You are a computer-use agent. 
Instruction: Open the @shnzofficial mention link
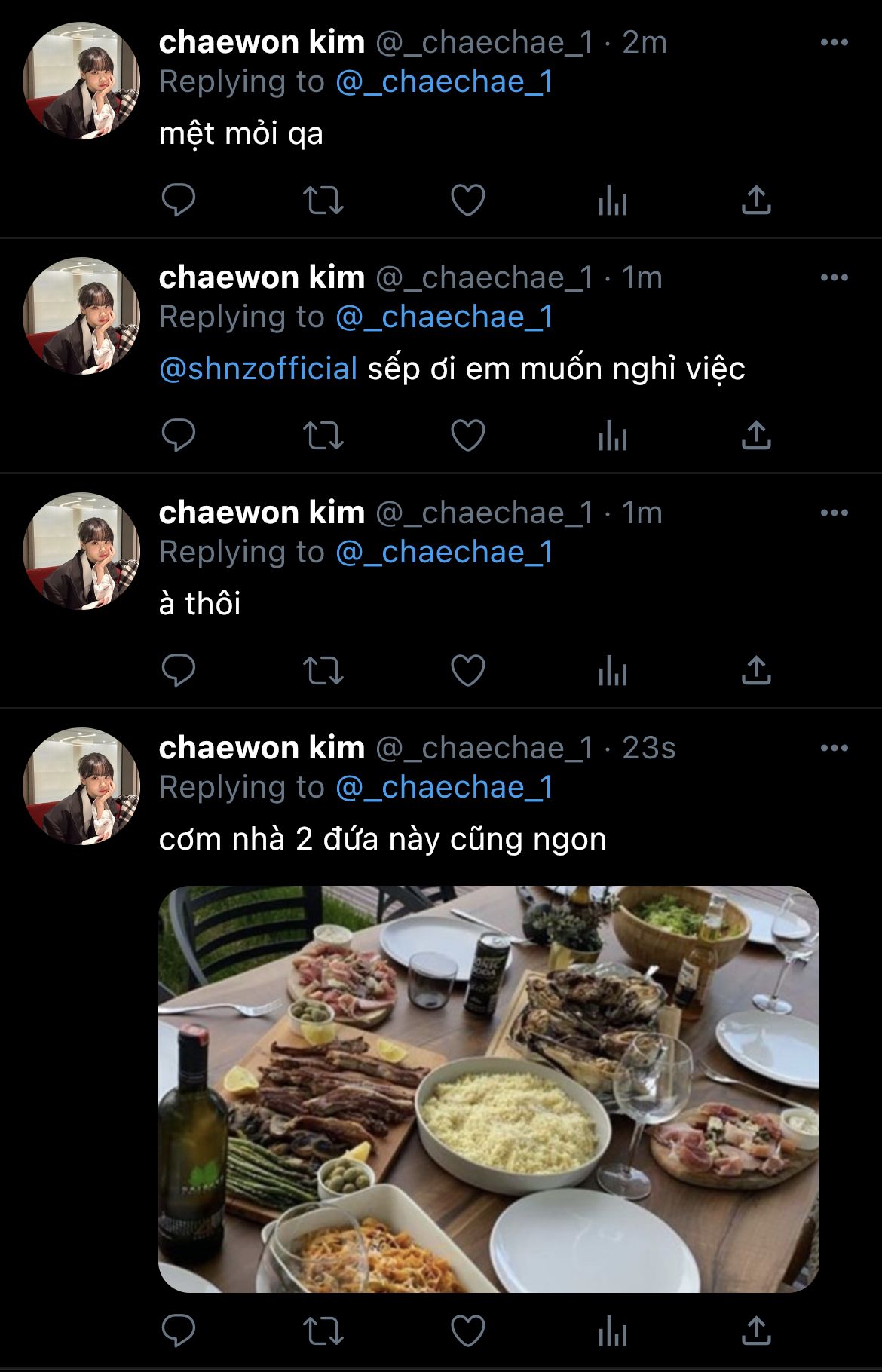tap(258, 369)
